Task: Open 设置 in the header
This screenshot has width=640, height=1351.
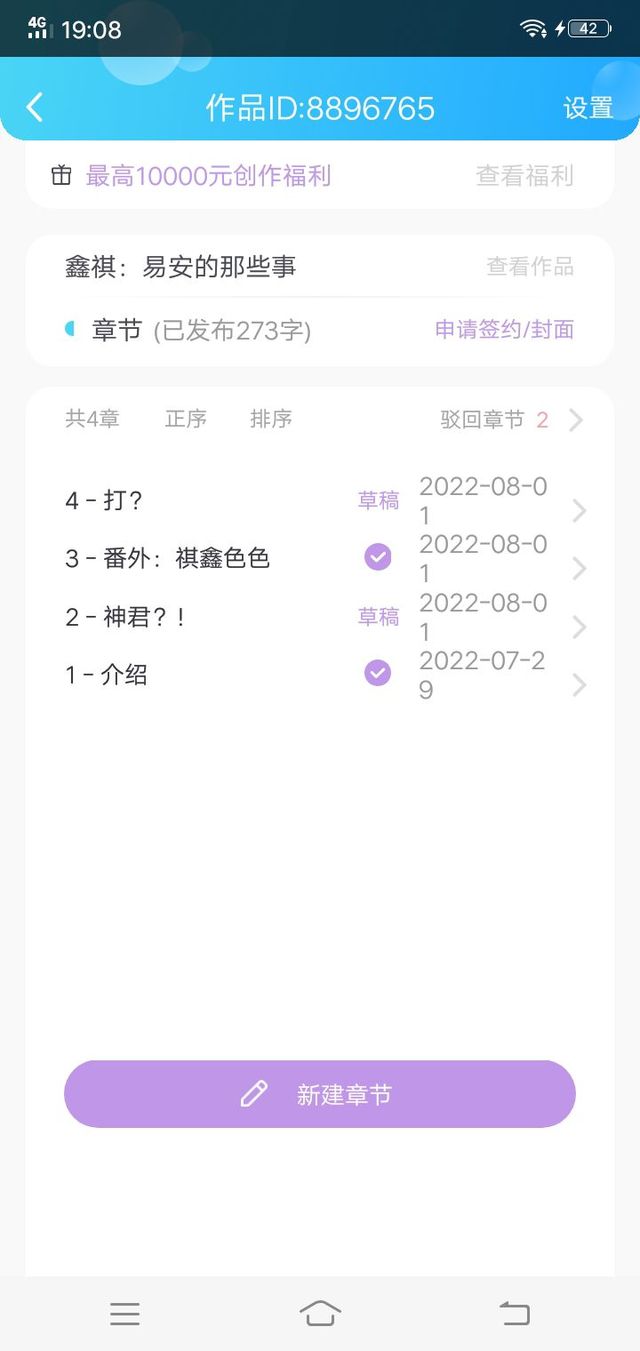Action: point(588,108)
